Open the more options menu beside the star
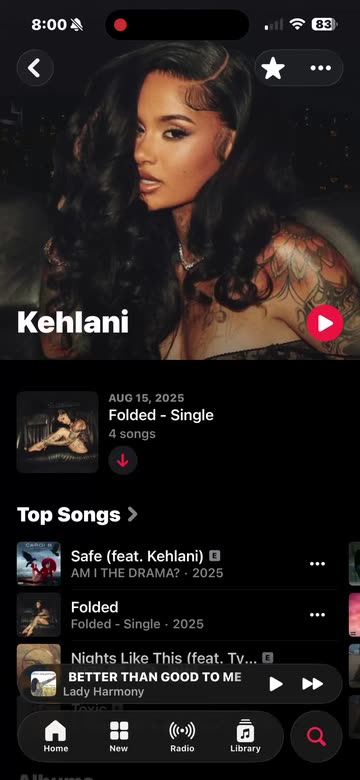 321,68
